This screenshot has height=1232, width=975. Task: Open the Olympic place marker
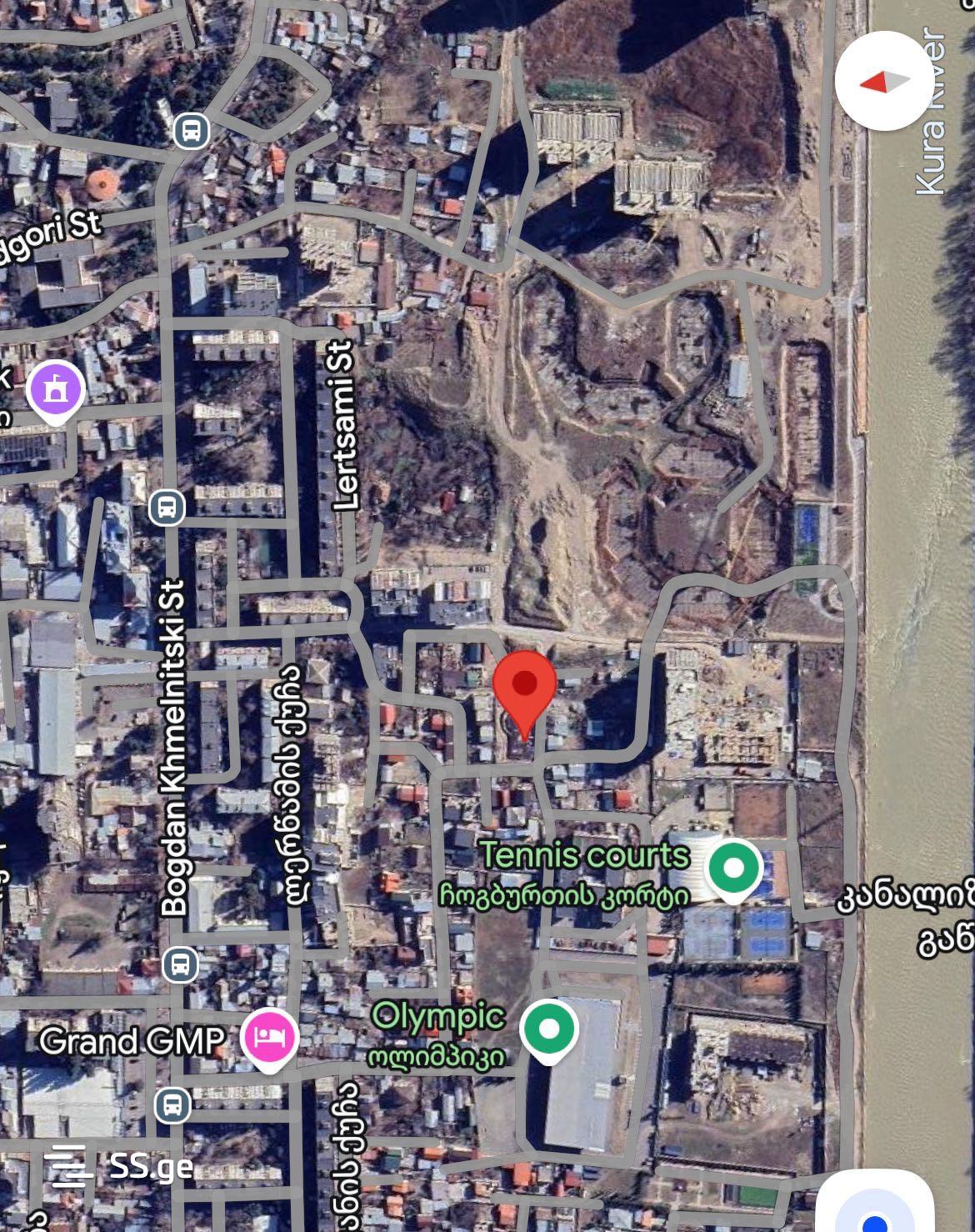pyautogui.click(x=549, y=1029)
